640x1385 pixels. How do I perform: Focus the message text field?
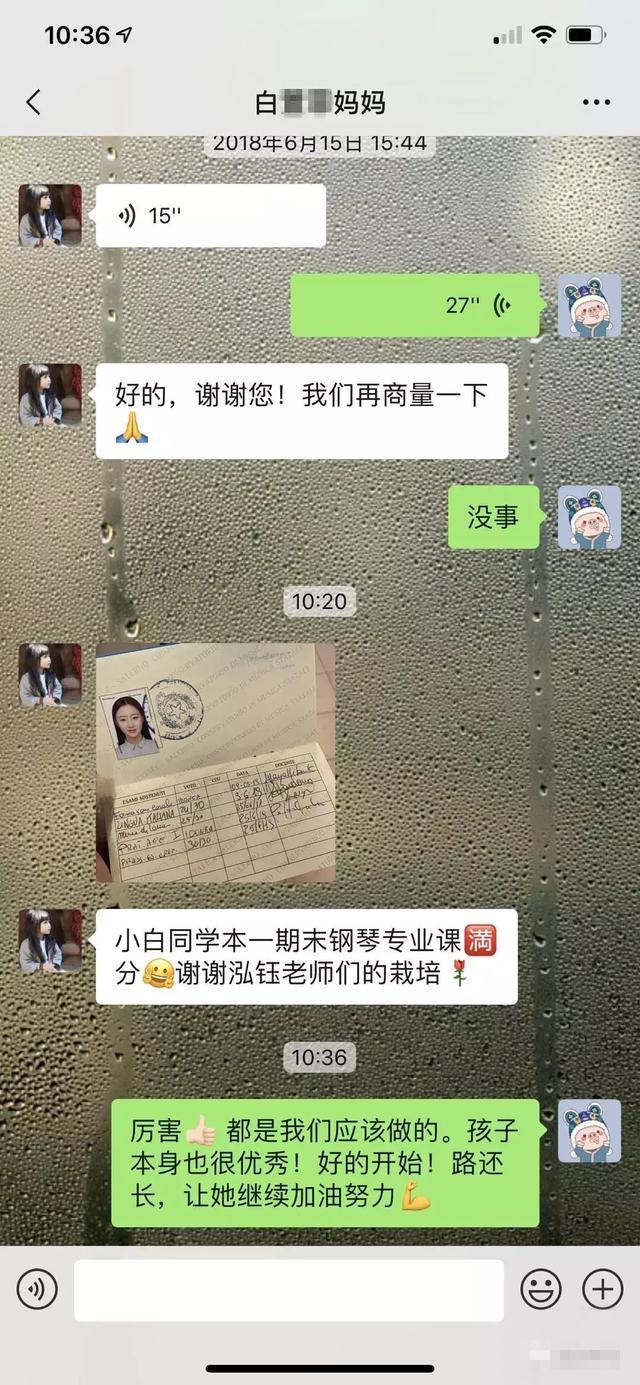(288, 1290)
